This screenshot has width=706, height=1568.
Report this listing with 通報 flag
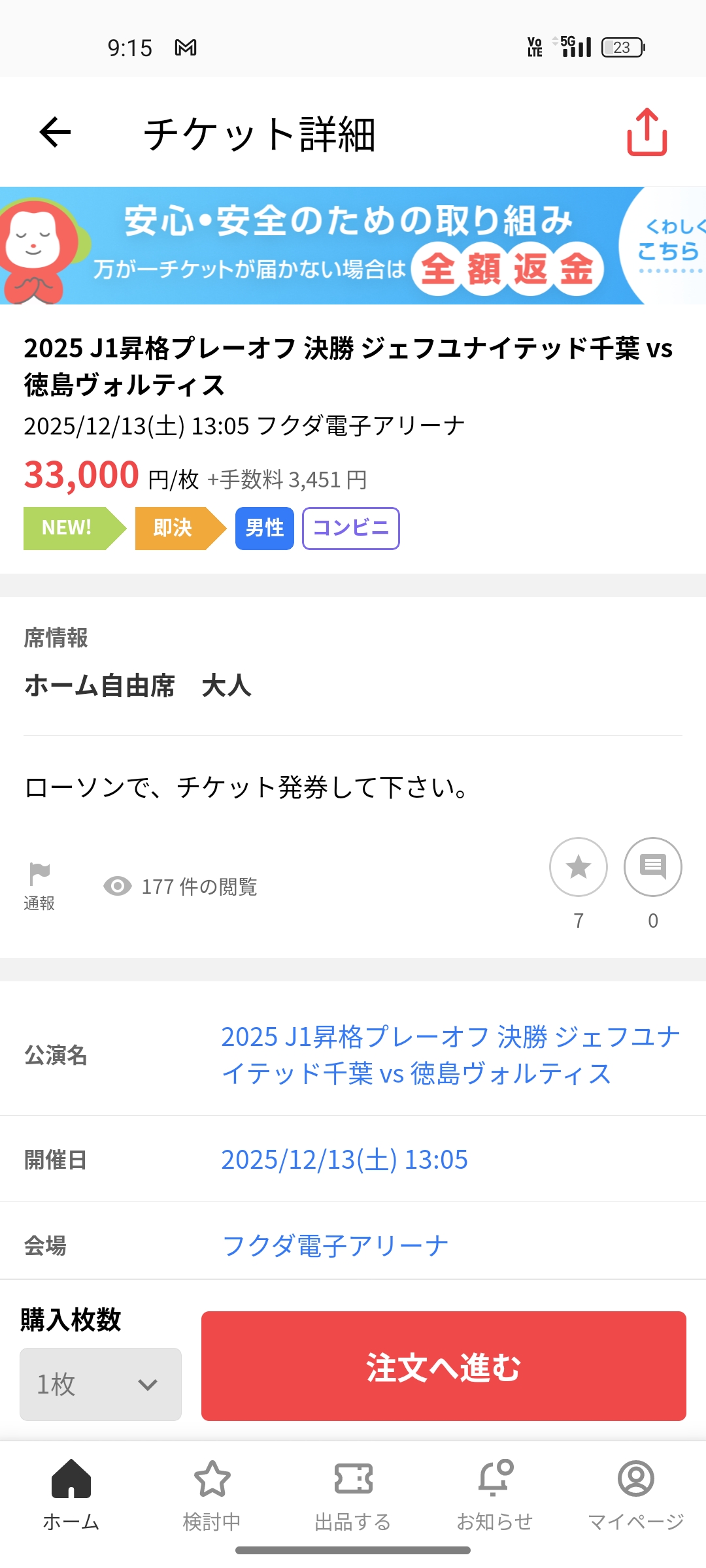[39, 885]
